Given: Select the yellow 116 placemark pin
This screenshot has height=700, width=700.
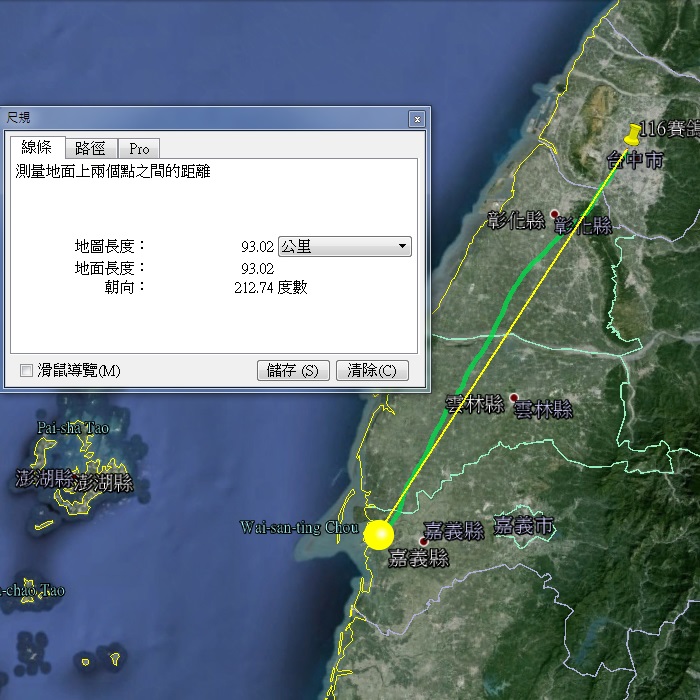Looking at the screenshot, I should pos(632,135).
